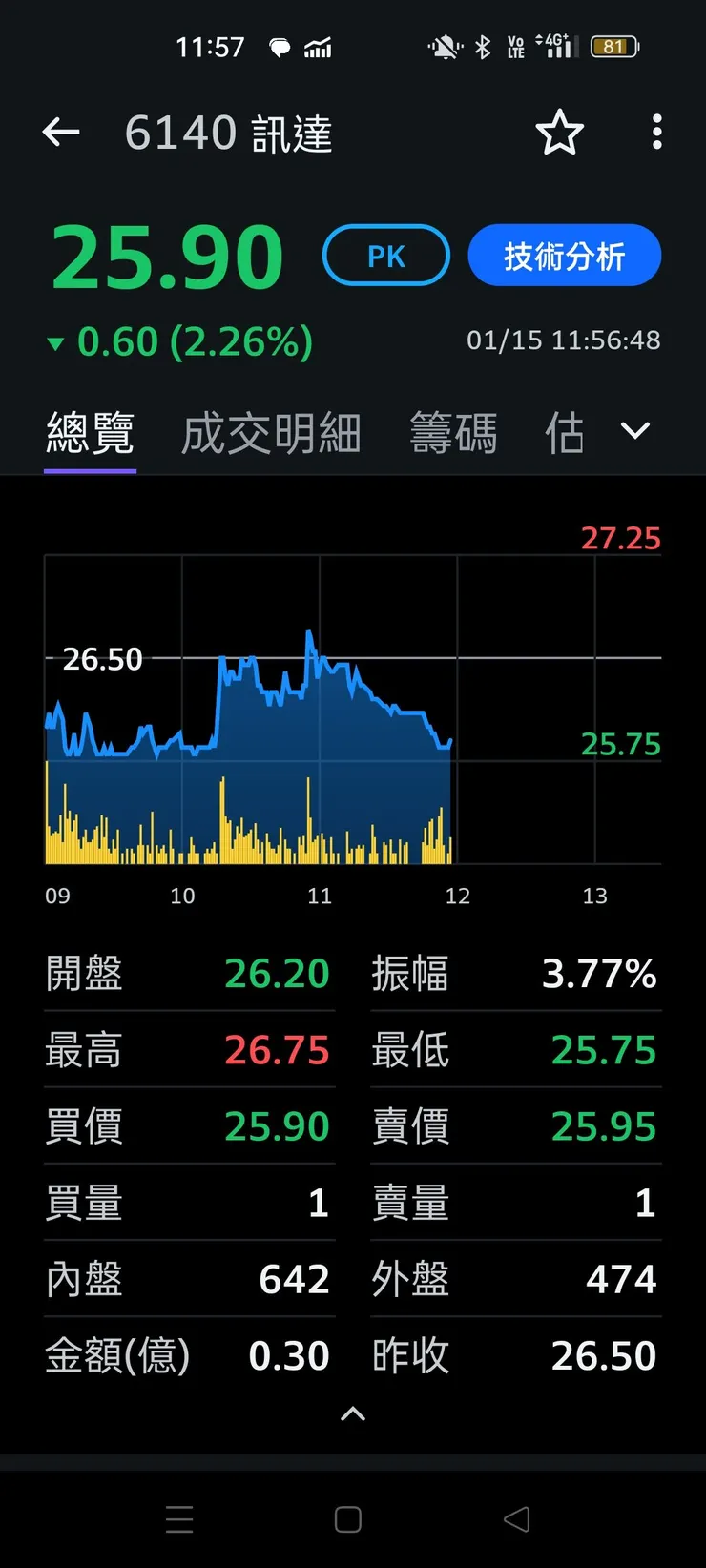
Task: Tap the back navigation triangle
Action: (x=516, y=1519)
